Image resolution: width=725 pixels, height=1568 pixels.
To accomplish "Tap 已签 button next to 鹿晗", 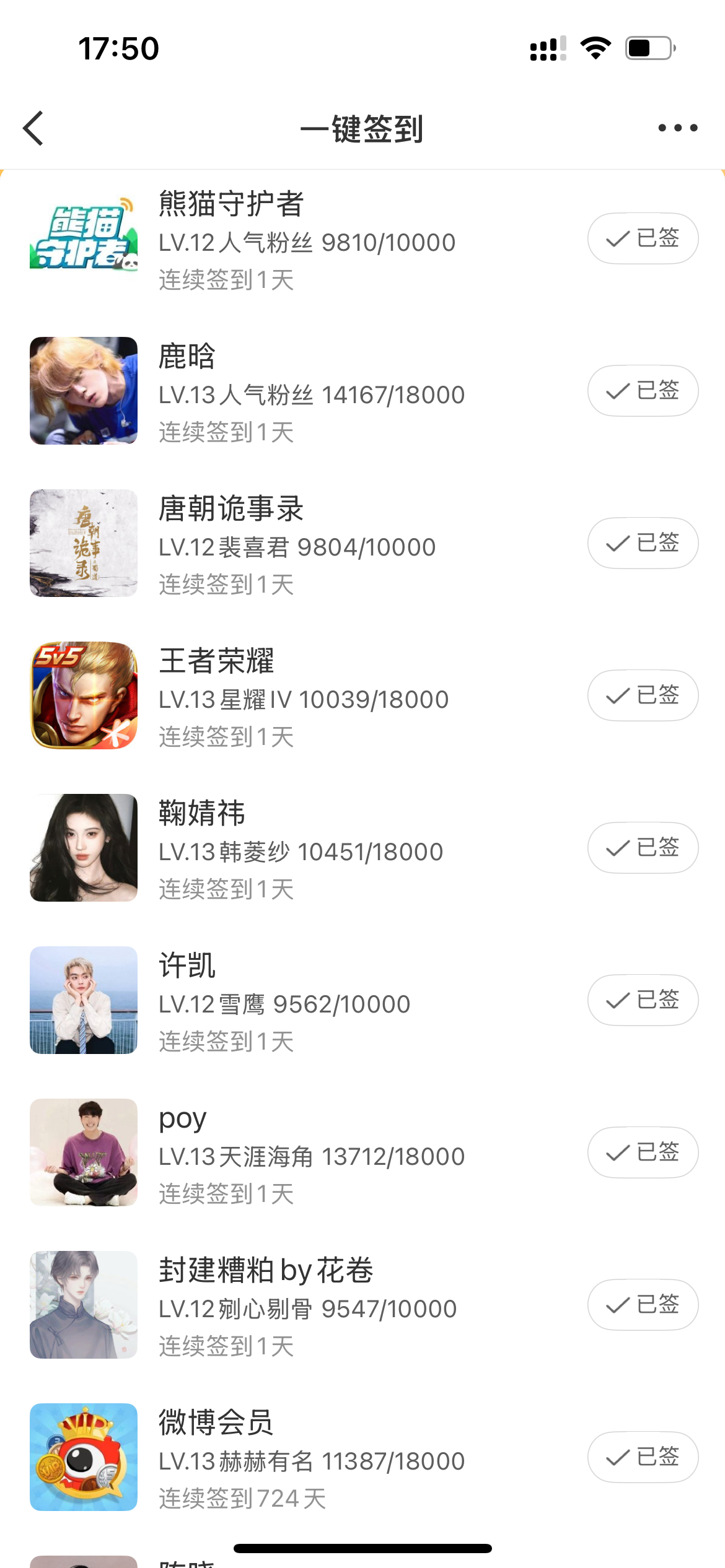I will (643, 391).
